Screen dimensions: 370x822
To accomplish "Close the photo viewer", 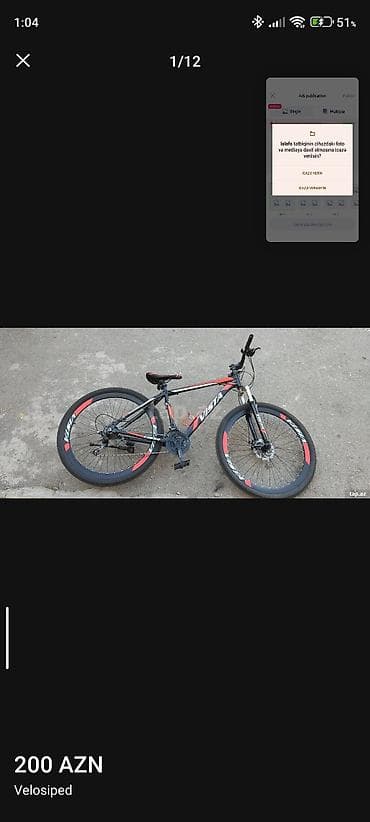I will pyautogui.click(x=23, y=61).
